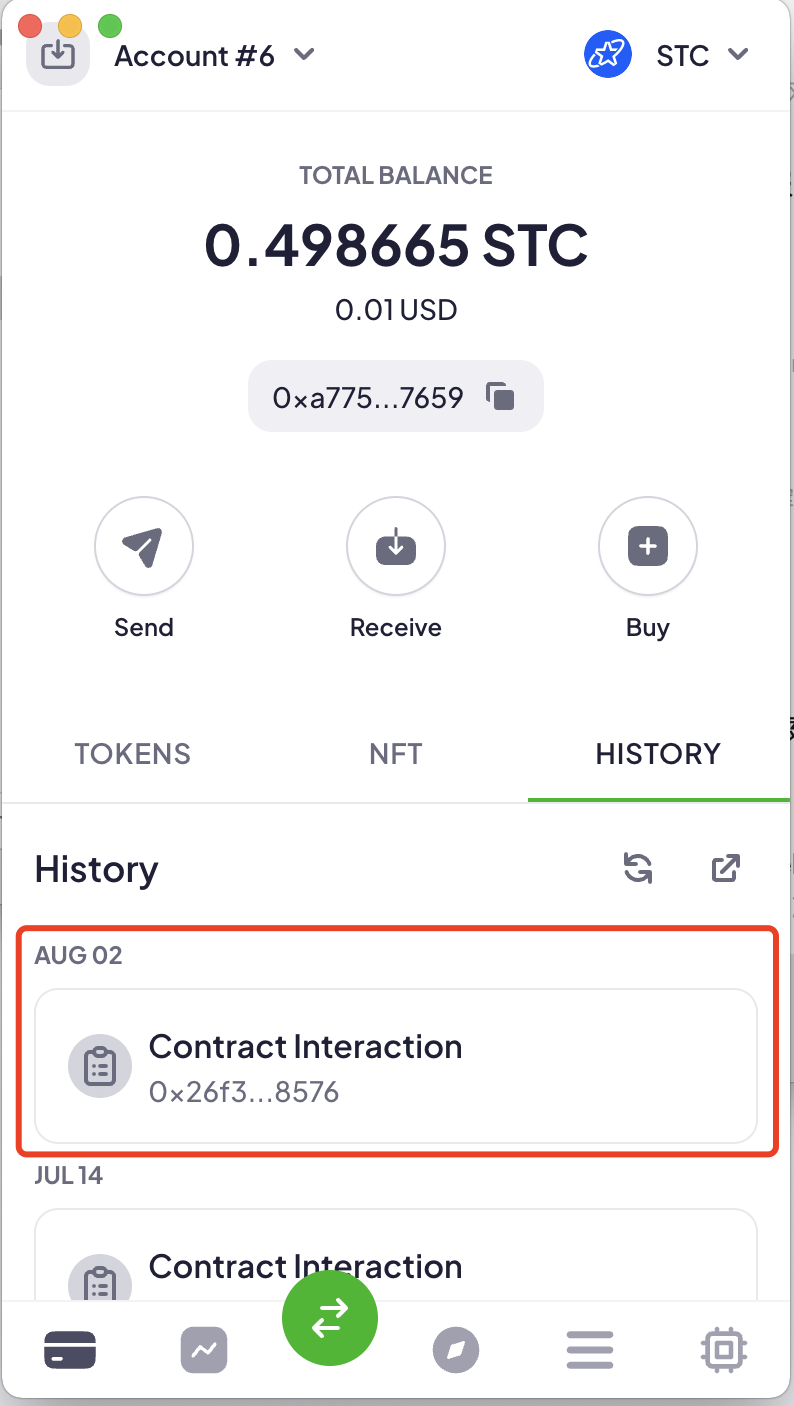Open the wallet card navigation item
The image size is (794, 1406).
(x=70, y=1352)
